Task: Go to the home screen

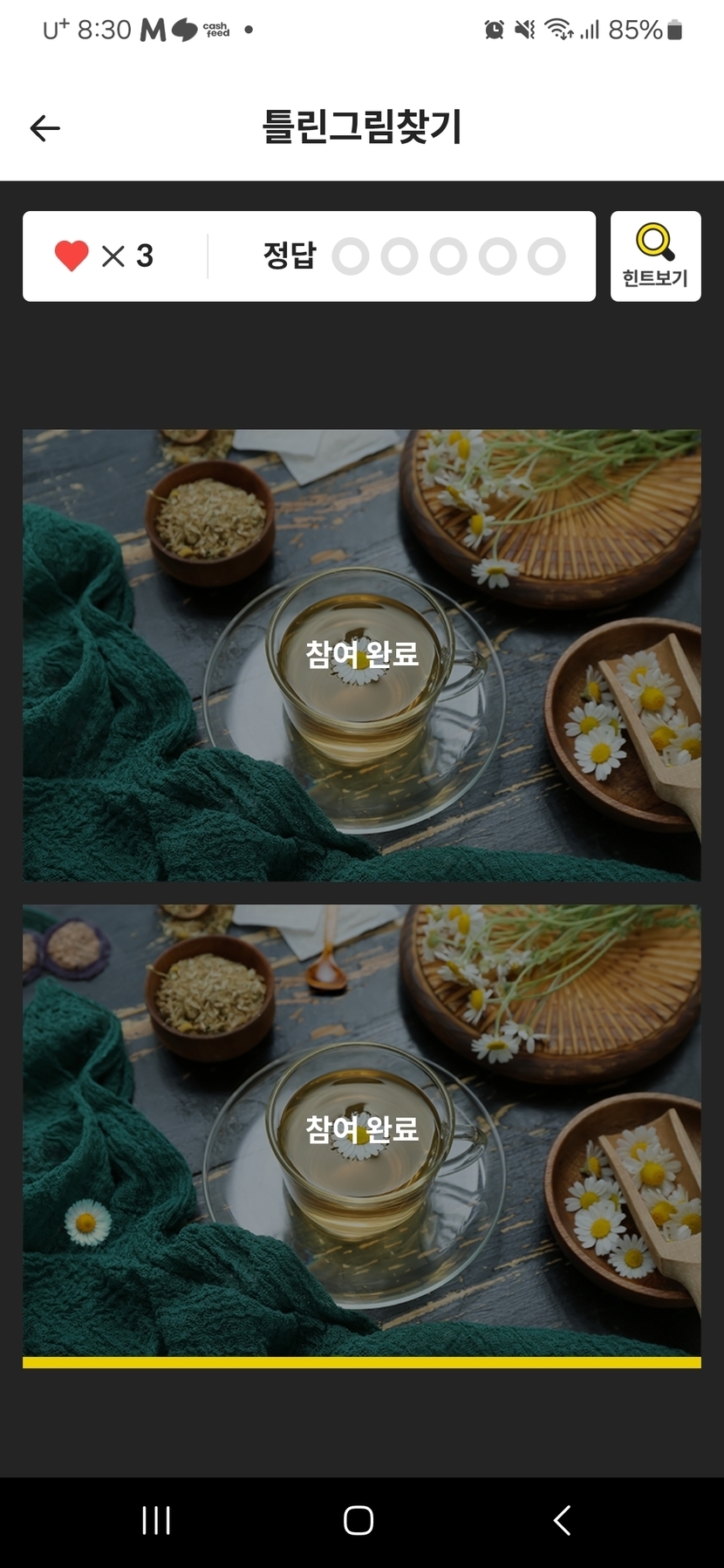Action: click(359, 1520)
